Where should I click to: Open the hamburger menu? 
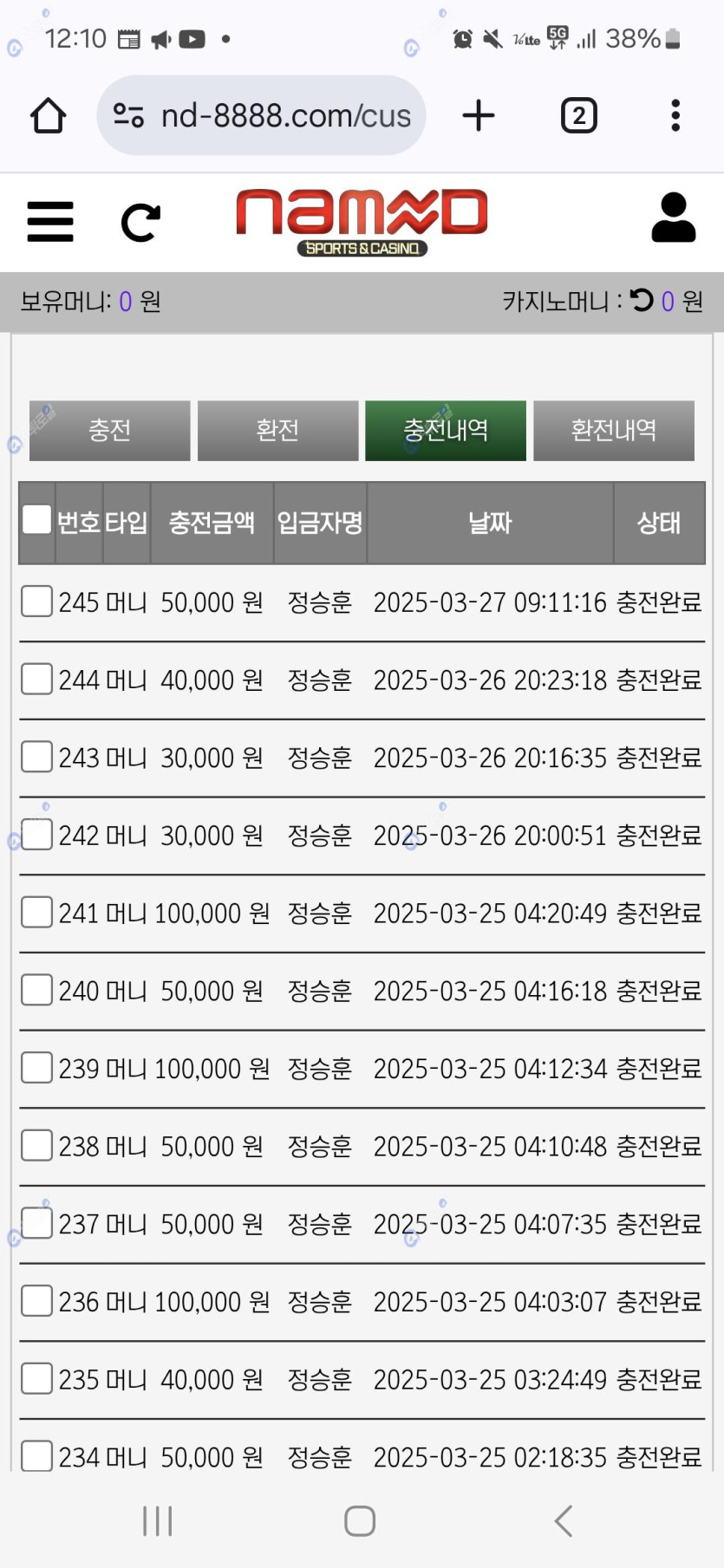50,222
